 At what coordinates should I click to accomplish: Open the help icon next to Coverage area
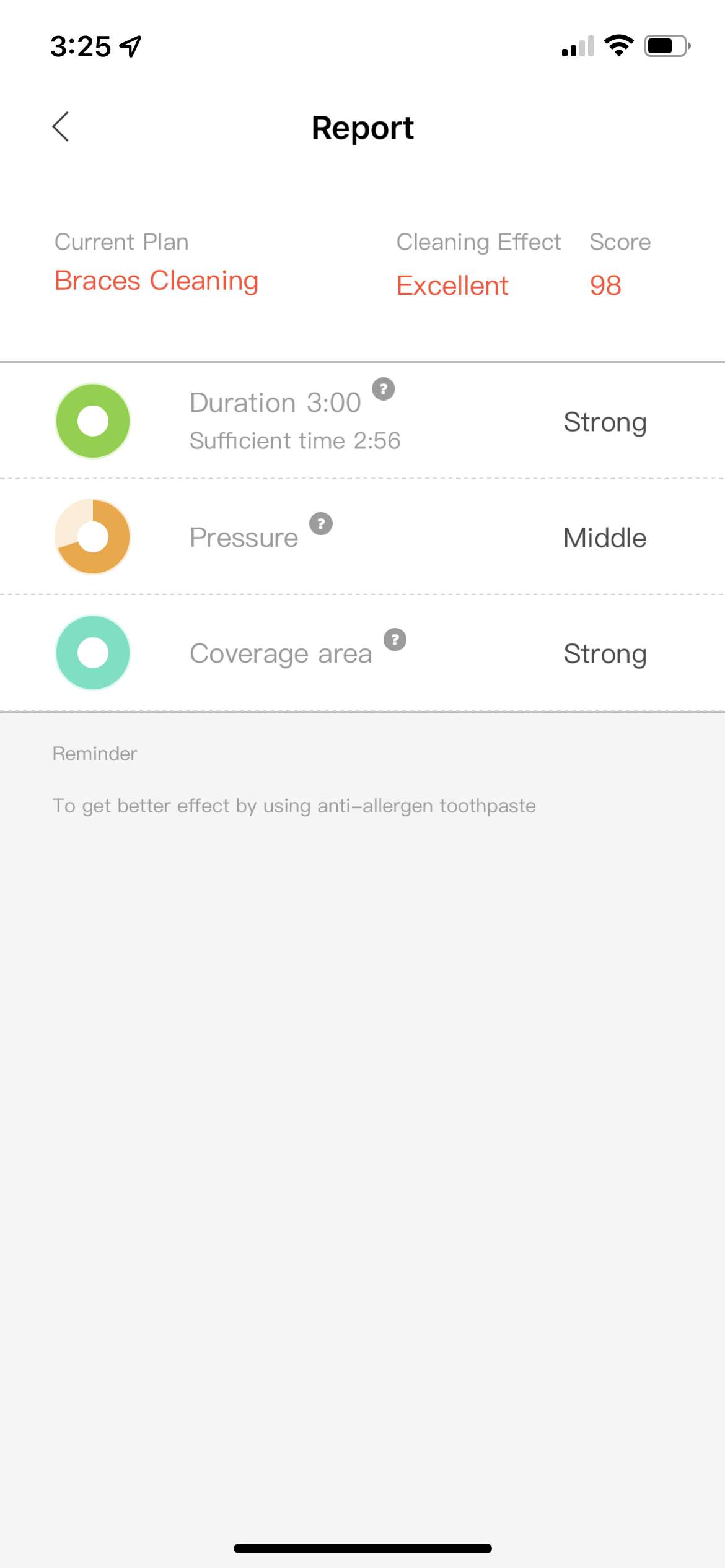pos(395,639)
